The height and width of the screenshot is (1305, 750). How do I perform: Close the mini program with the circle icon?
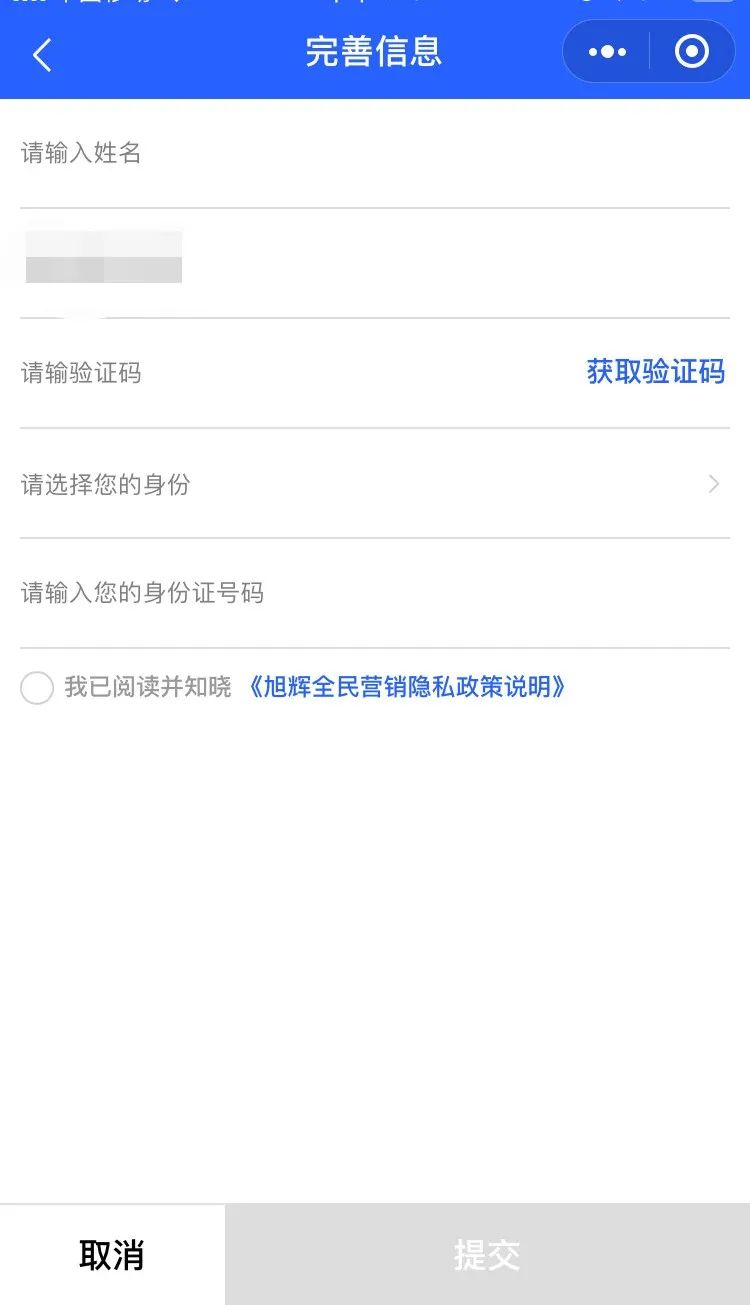[x=692, y=52]
